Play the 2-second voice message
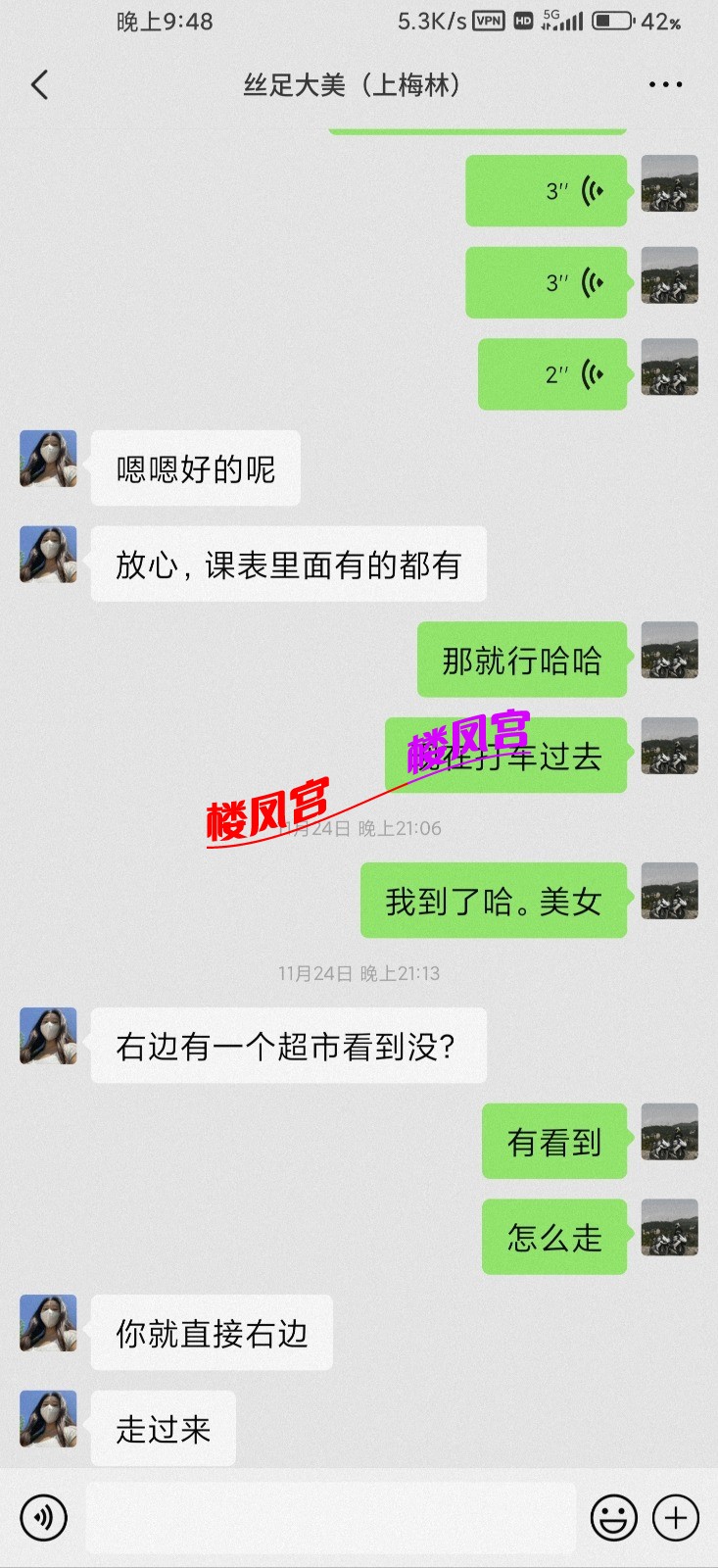Viewport: 718px width, 1568px height. tap(552, 374)
